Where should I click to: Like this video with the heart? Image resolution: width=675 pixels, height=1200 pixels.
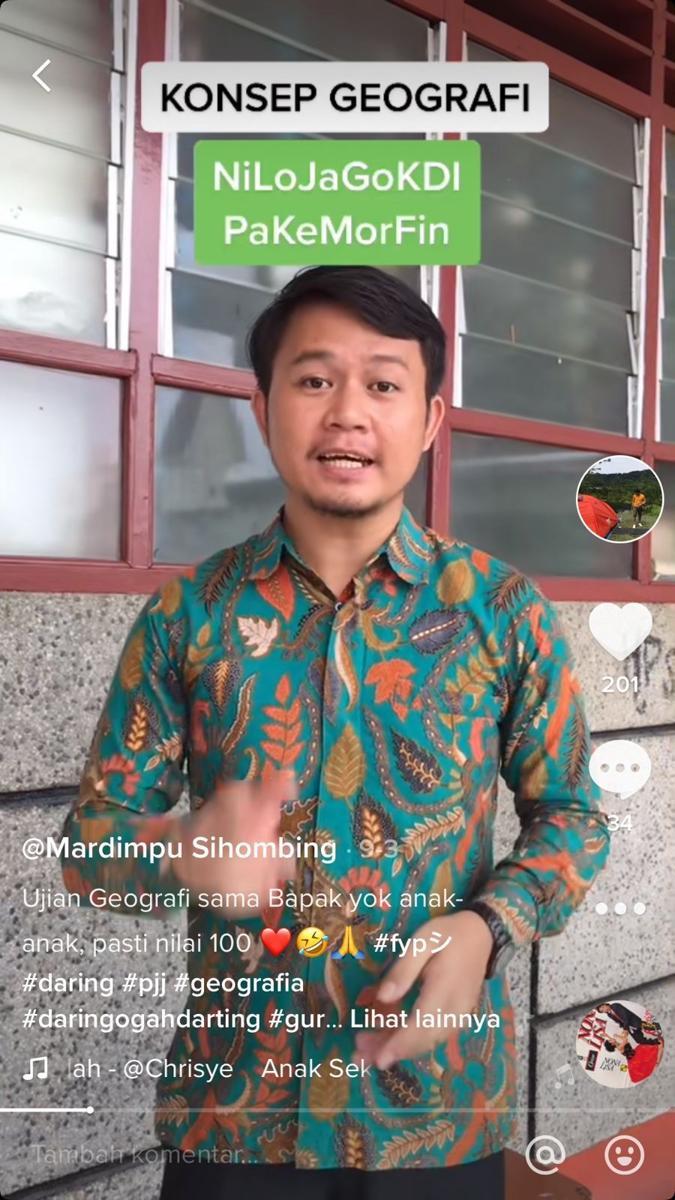point(620,632)
